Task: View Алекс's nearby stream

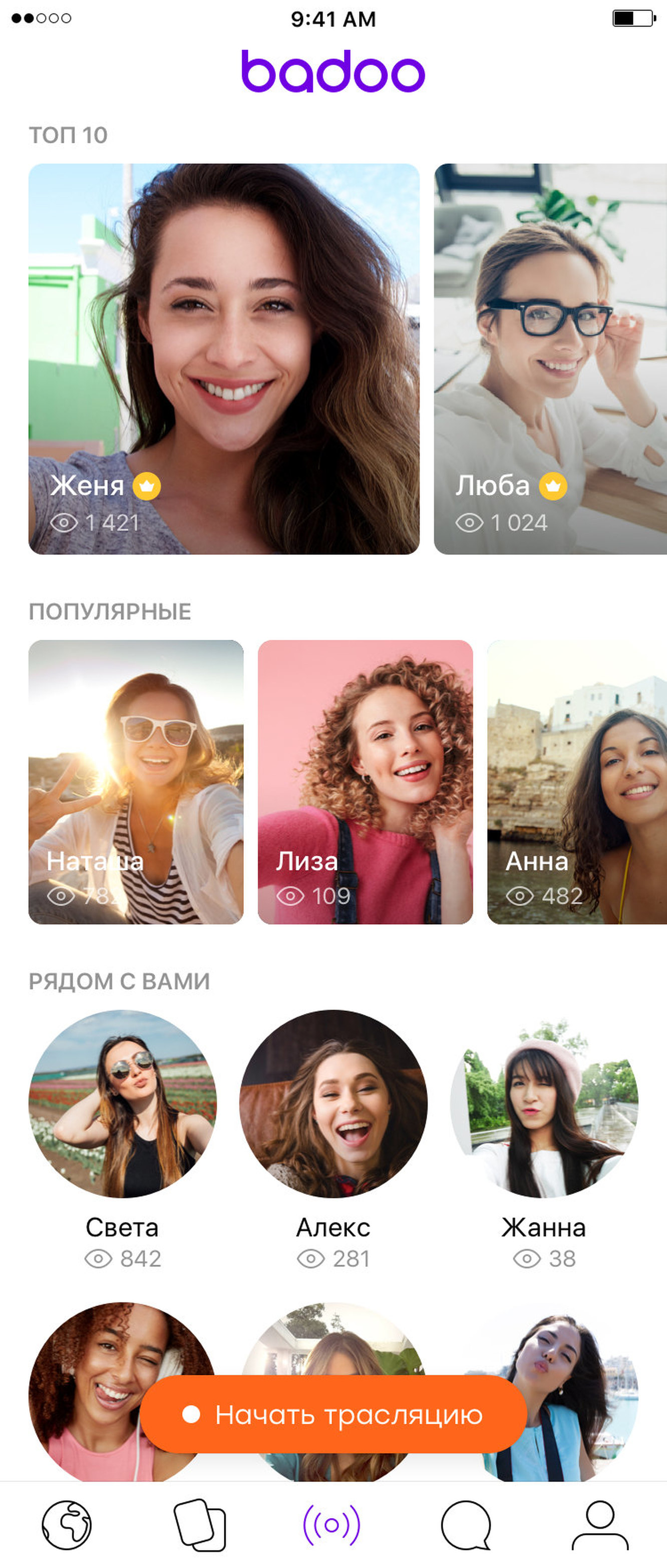Action: coord(333,1103)
